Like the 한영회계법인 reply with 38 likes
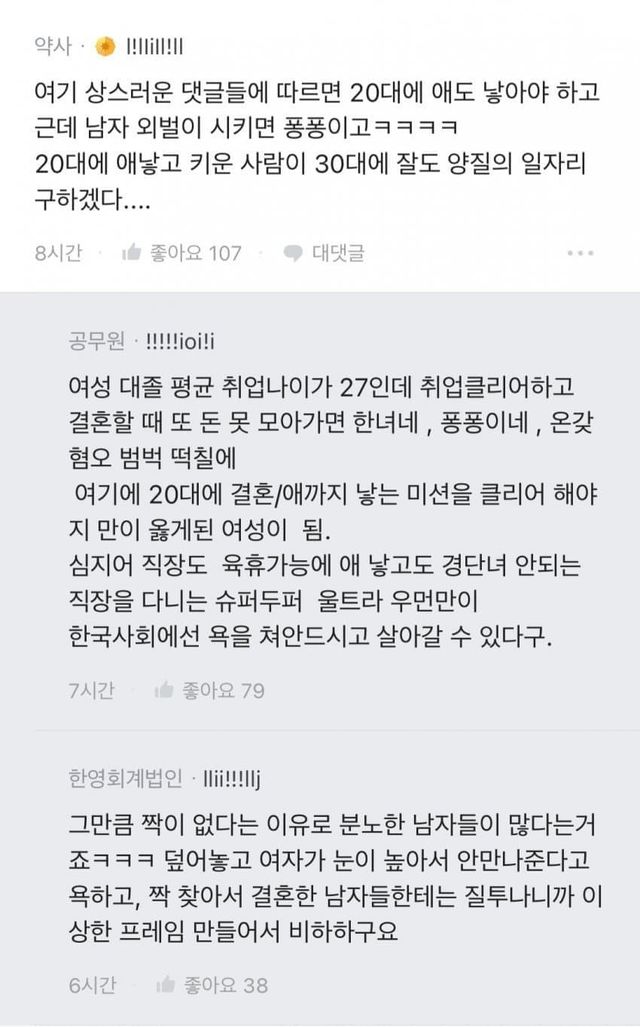 [212, 984]
